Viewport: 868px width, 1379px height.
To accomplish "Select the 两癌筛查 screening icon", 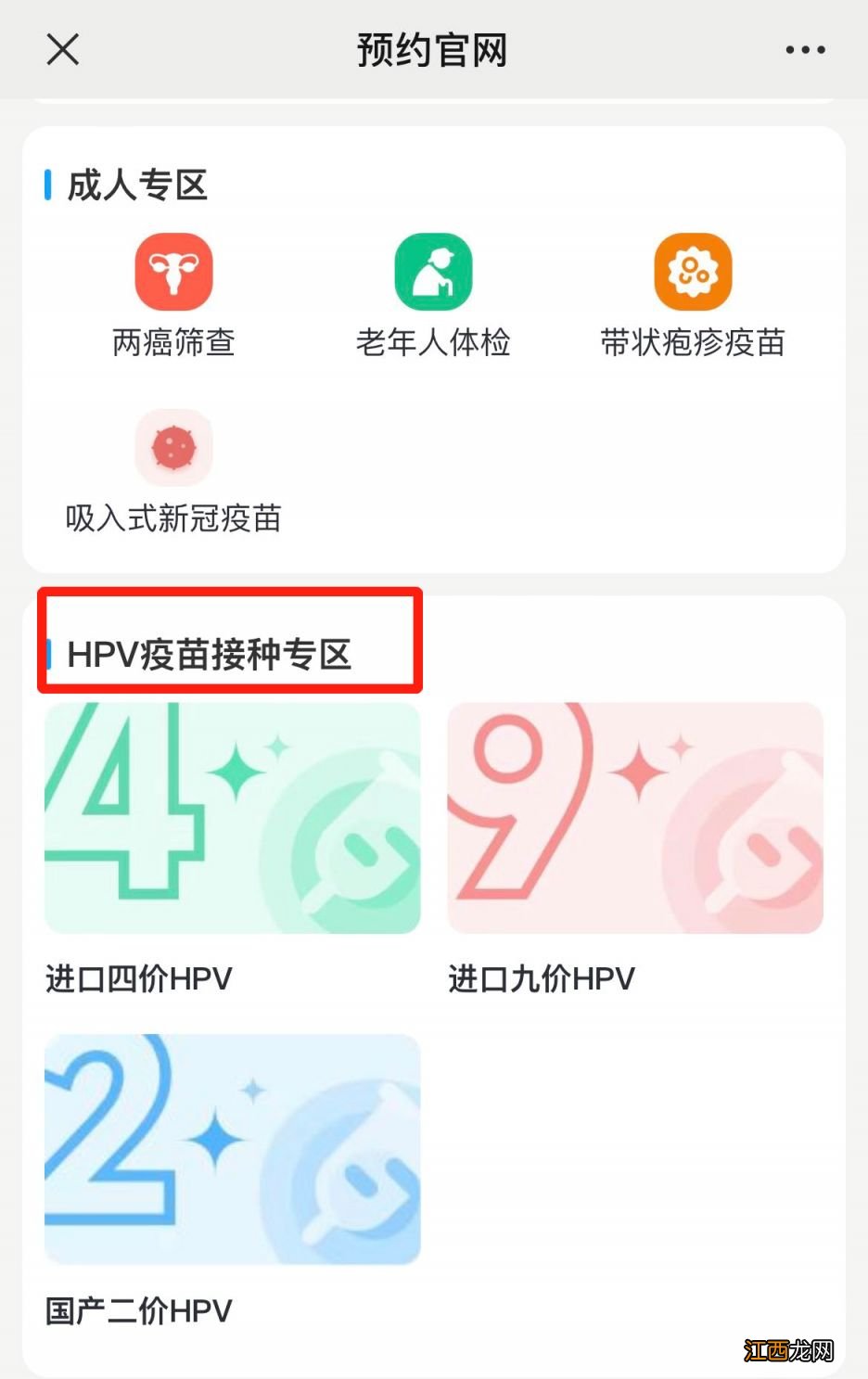I will tap(173, 272).
